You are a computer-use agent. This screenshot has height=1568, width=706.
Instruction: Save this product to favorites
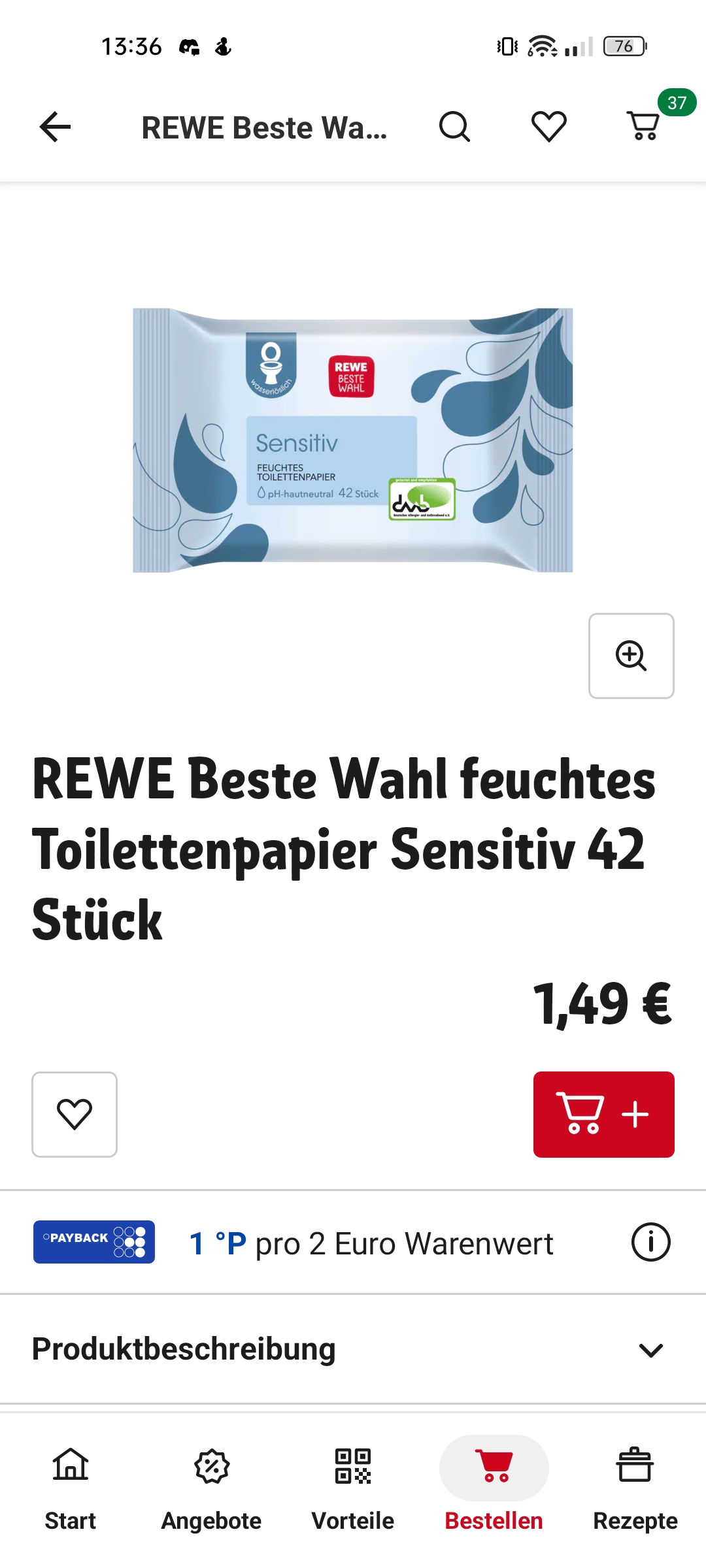tap(75, 1114)
